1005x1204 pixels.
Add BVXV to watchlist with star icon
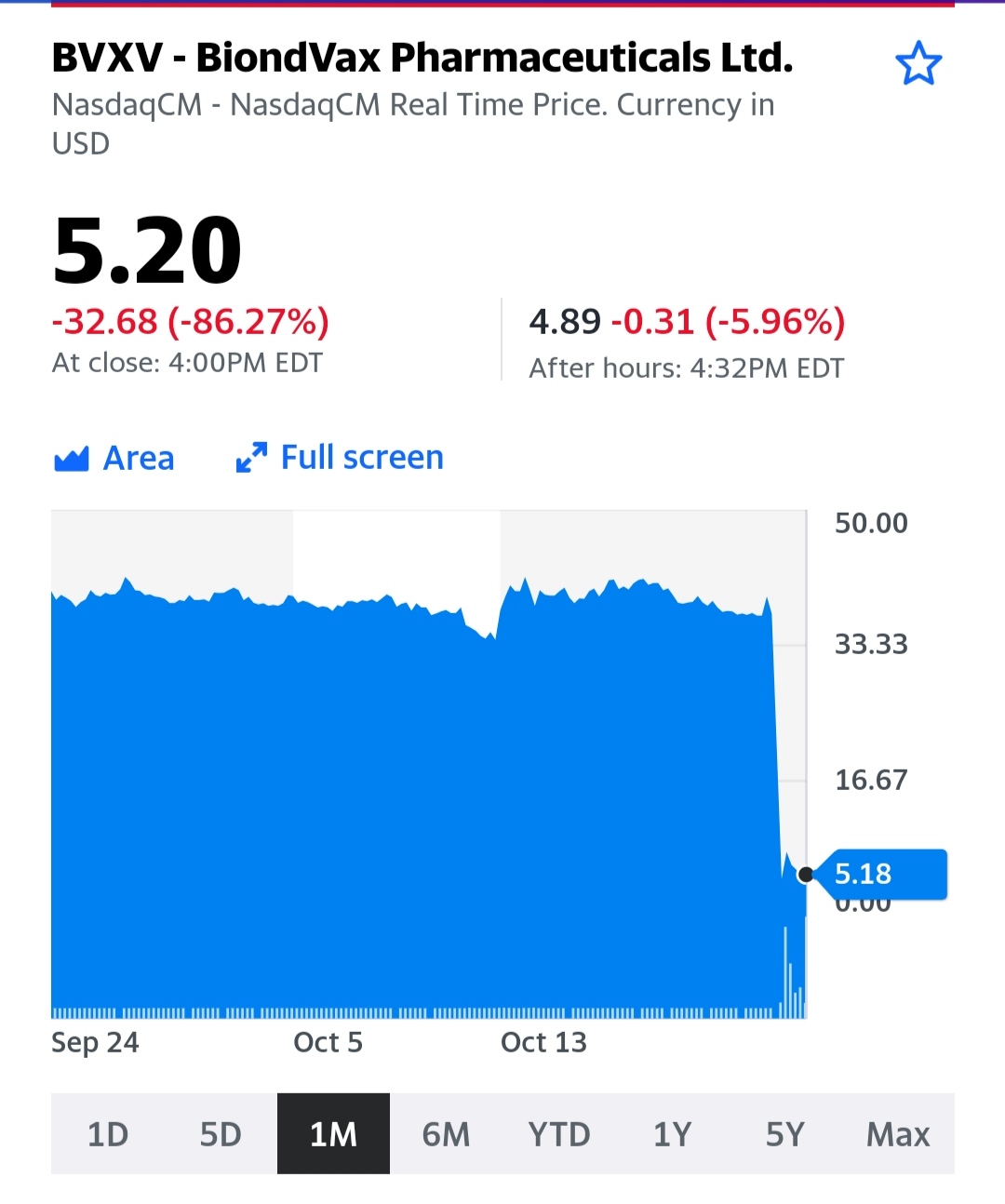(x=918, y=63)
